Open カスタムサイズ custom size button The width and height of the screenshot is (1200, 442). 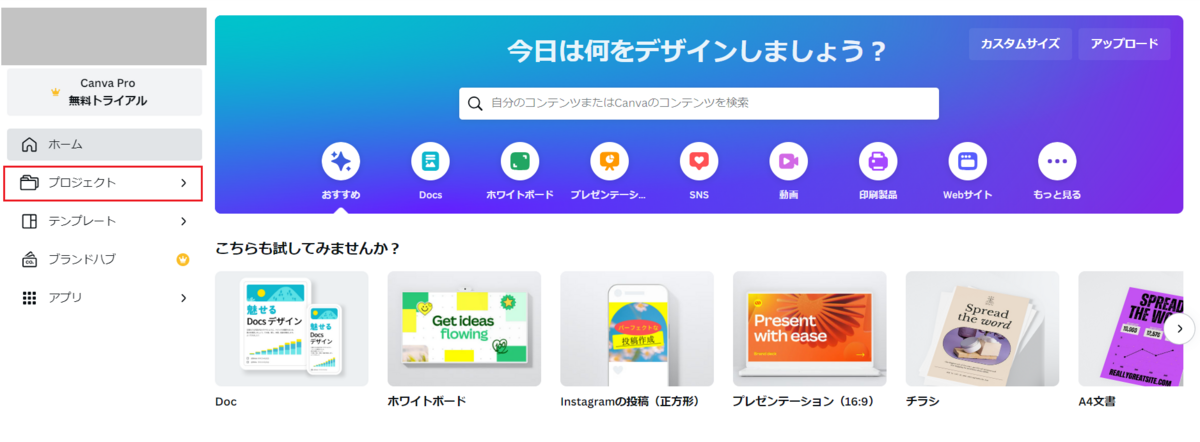1020,44
